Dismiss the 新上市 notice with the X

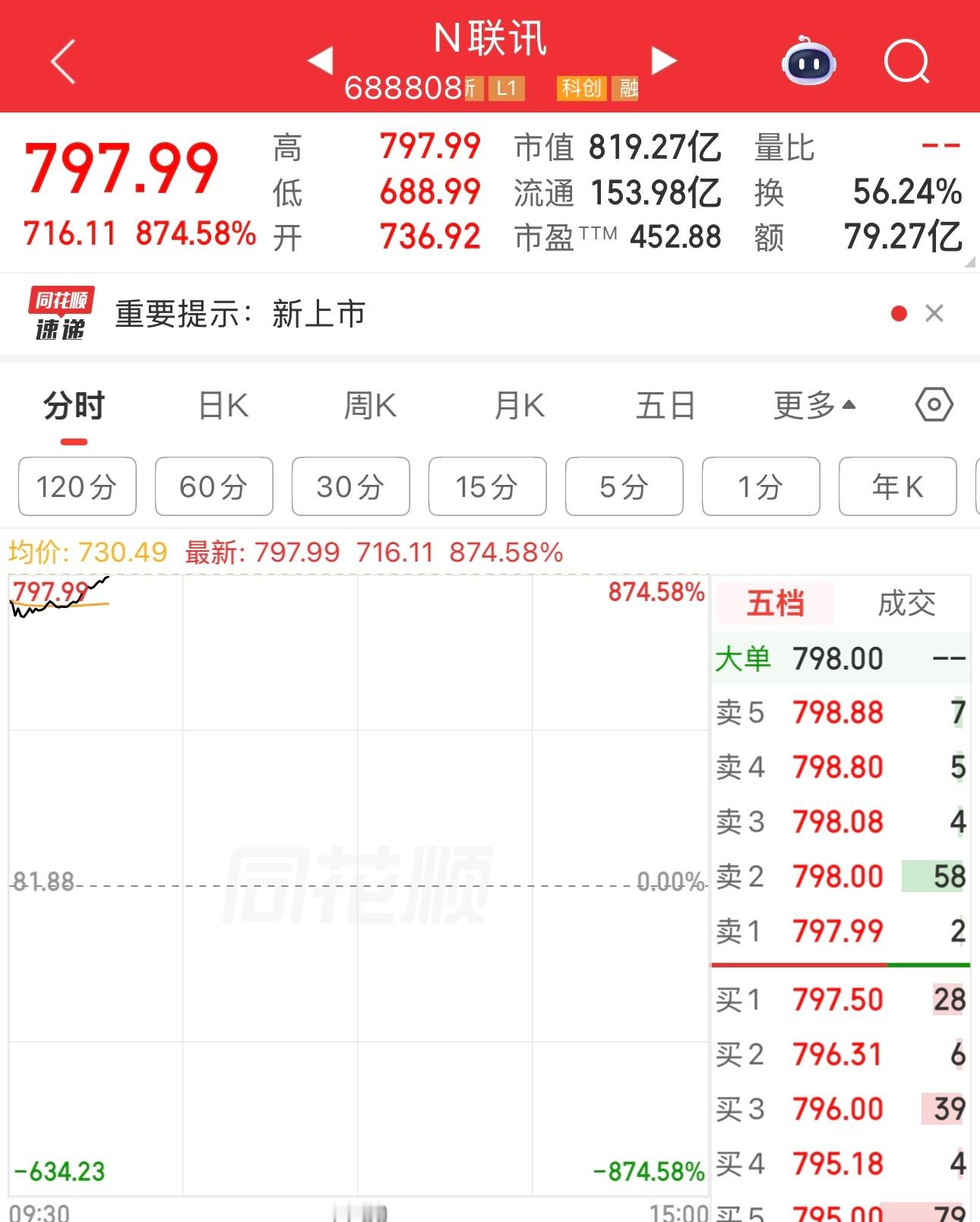933,314
